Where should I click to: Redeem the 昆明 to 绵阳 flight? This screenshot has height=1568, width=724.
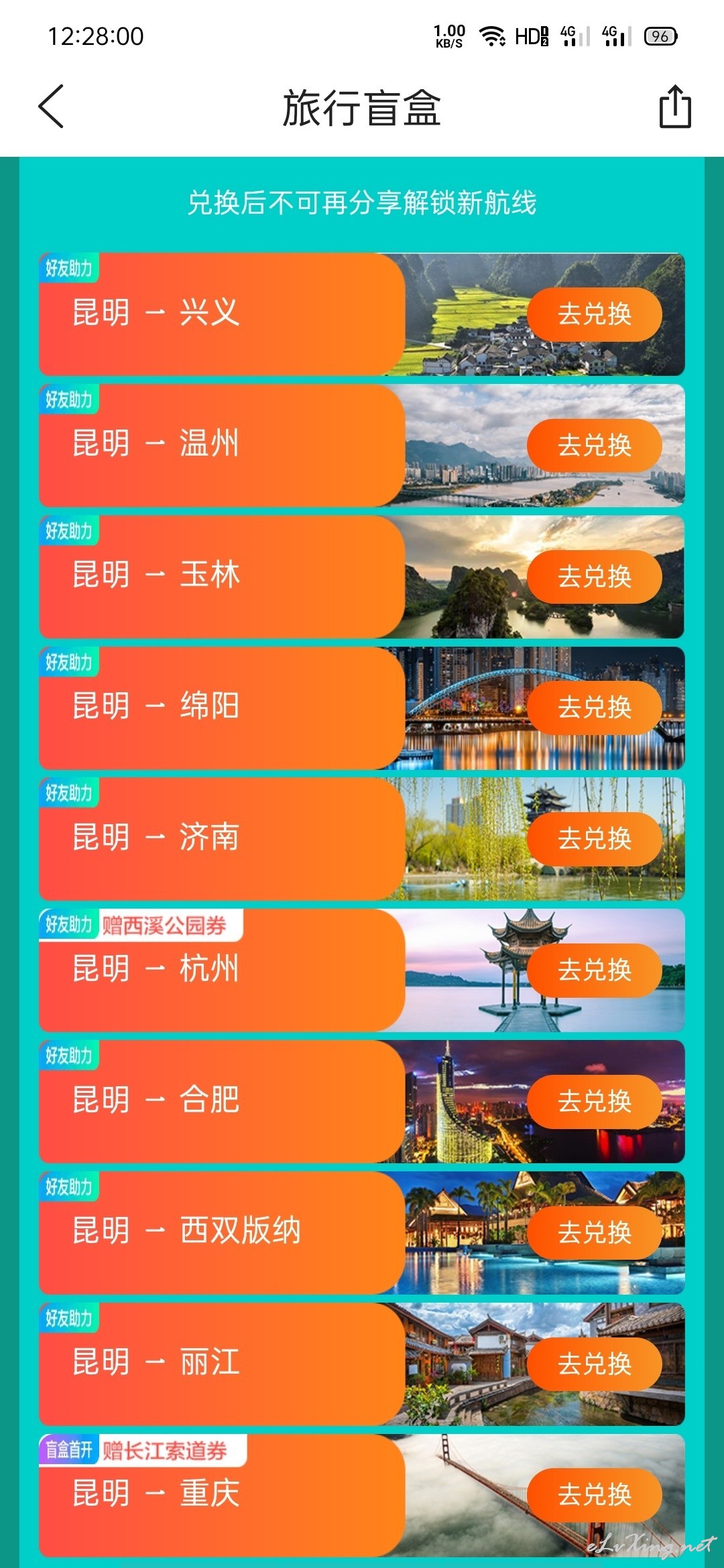[595, 708]
